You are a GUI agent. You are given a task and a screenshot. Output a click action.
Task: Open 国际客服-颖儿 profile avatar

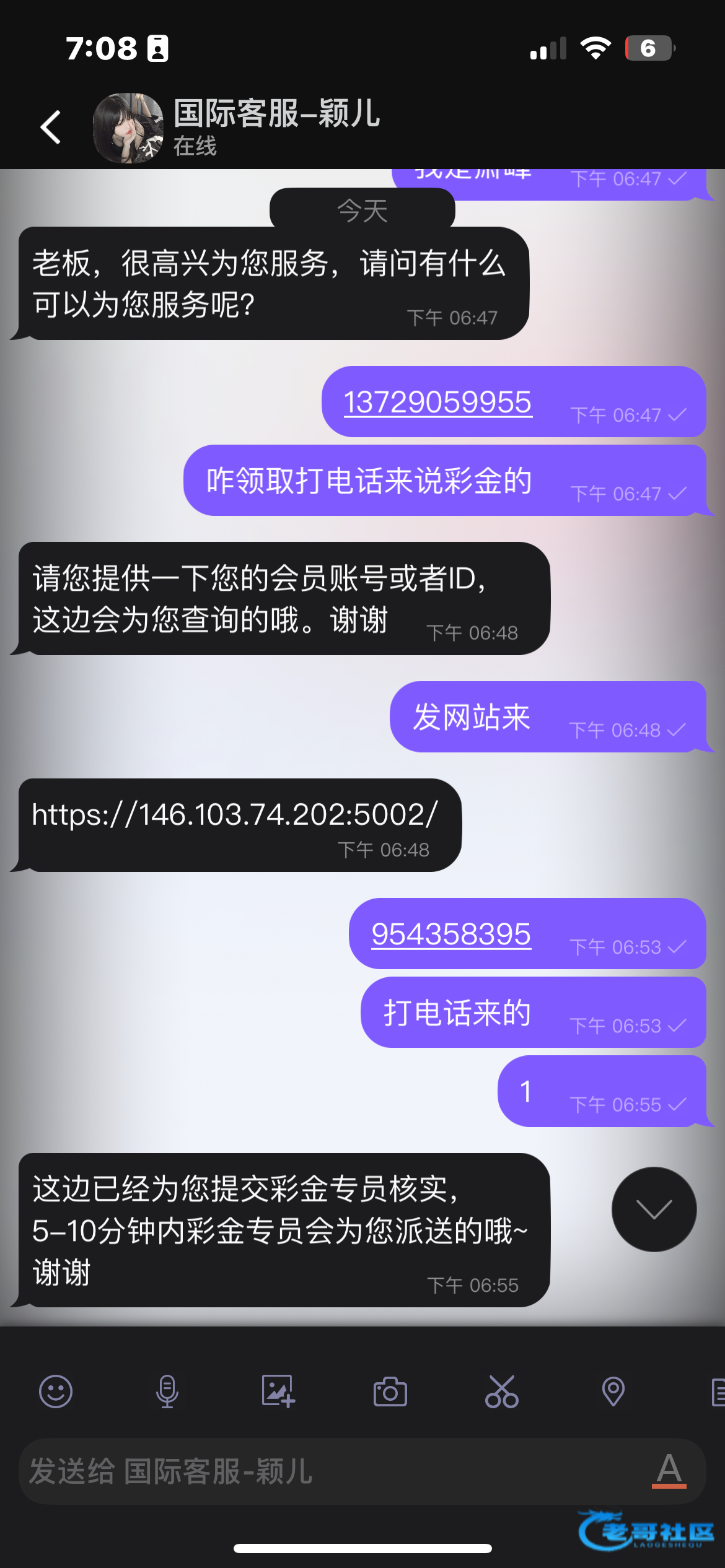128,128
